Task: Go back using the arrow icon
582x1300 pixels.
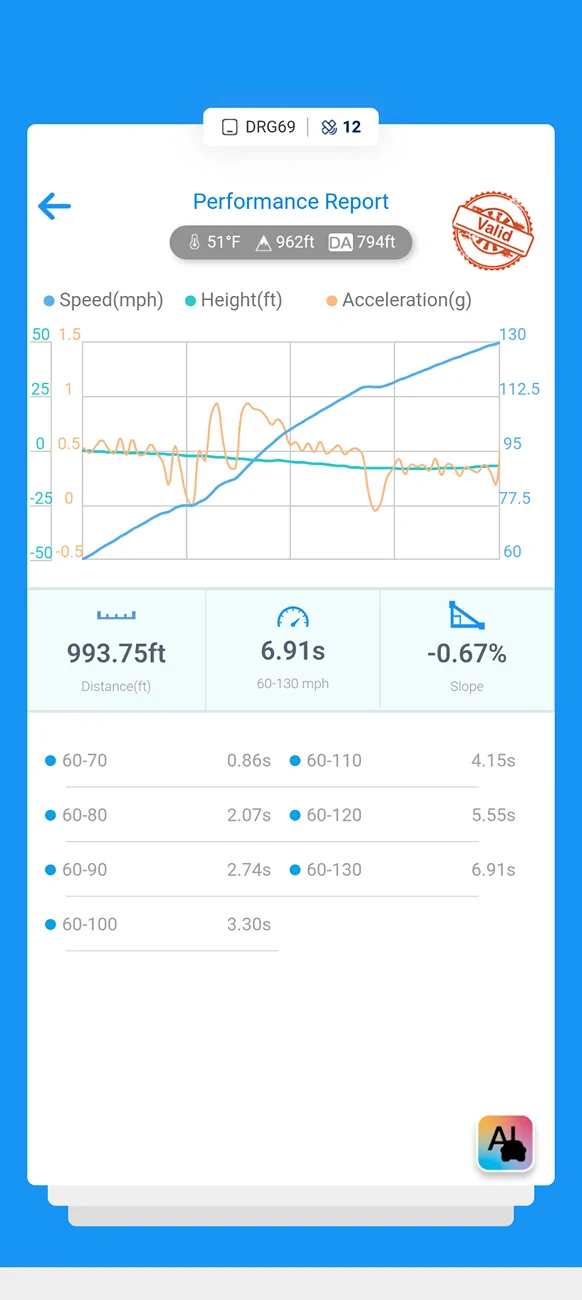Action: [54, 206]
